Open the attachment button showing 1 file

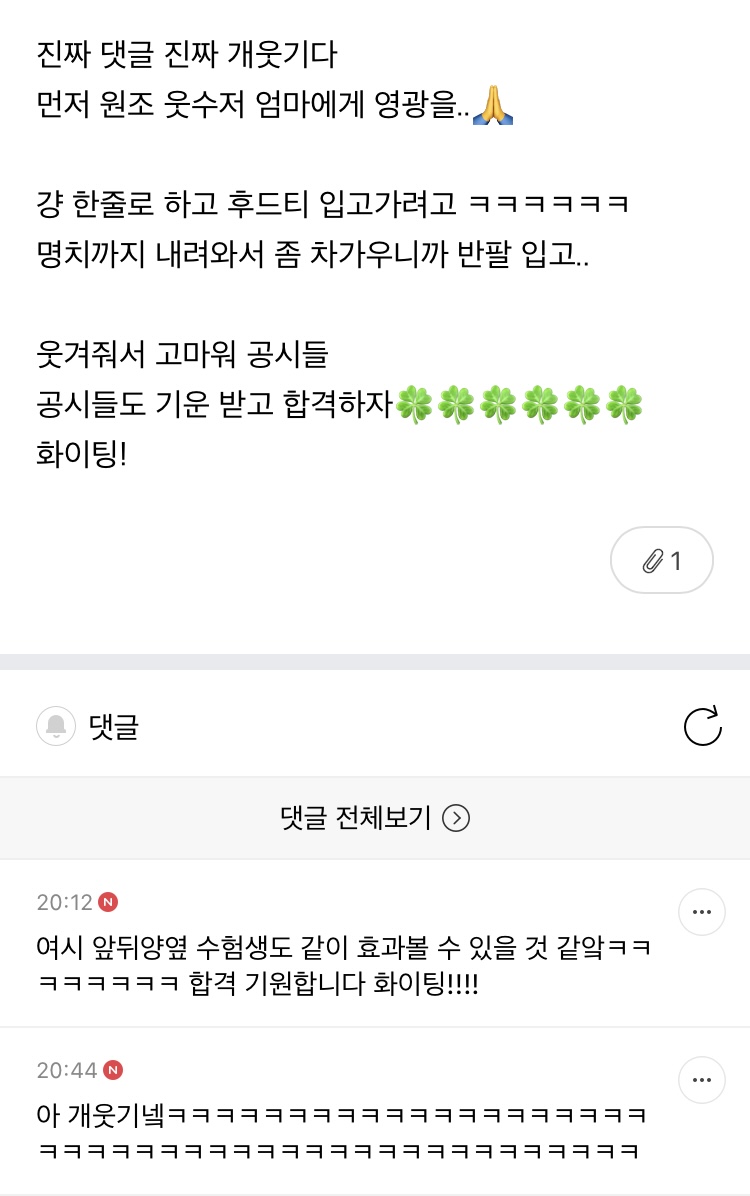[x=661, y=560]
